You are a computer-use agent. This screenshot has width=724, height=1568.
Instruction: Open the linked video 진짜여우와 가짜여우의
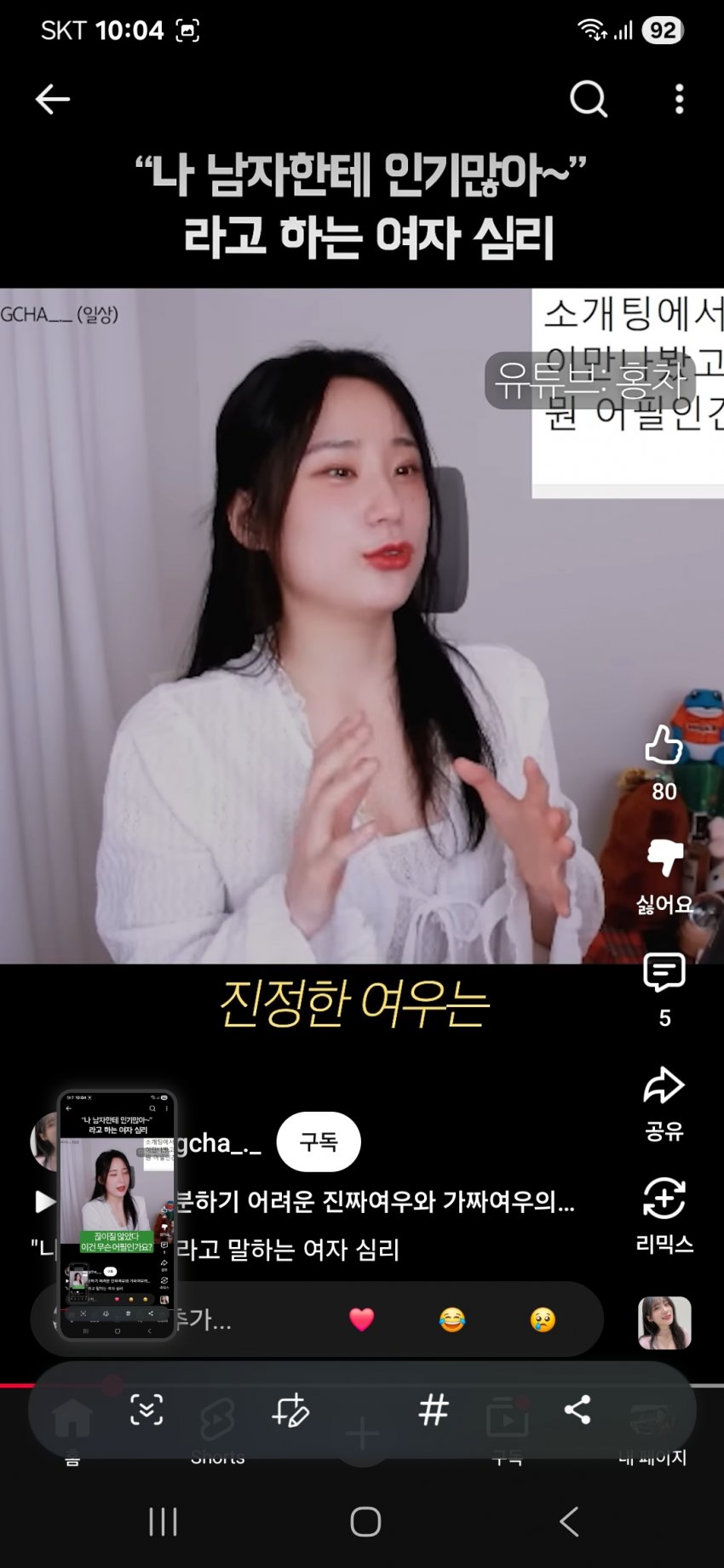point(375,1201)
